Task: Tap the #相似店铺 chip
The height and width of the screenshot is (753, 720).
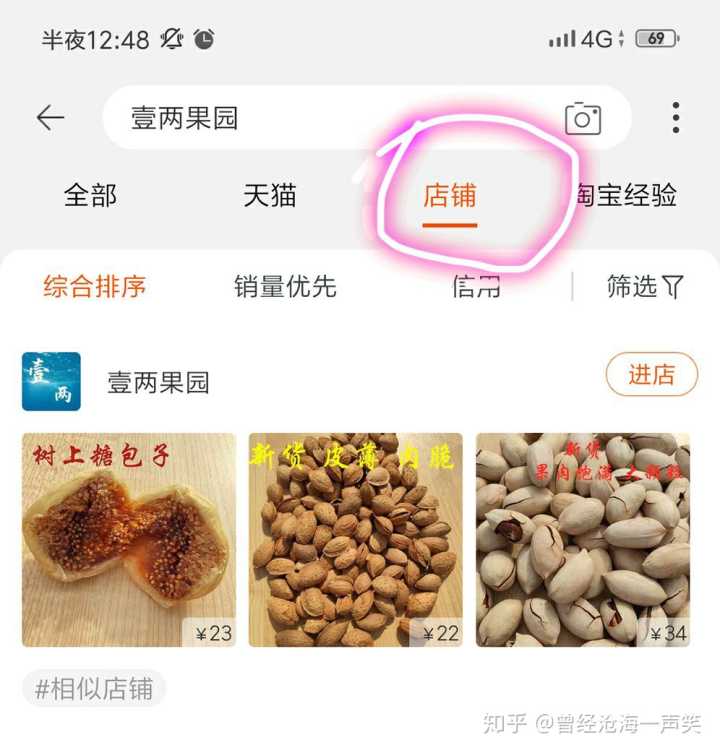Action: click(94, 689)
